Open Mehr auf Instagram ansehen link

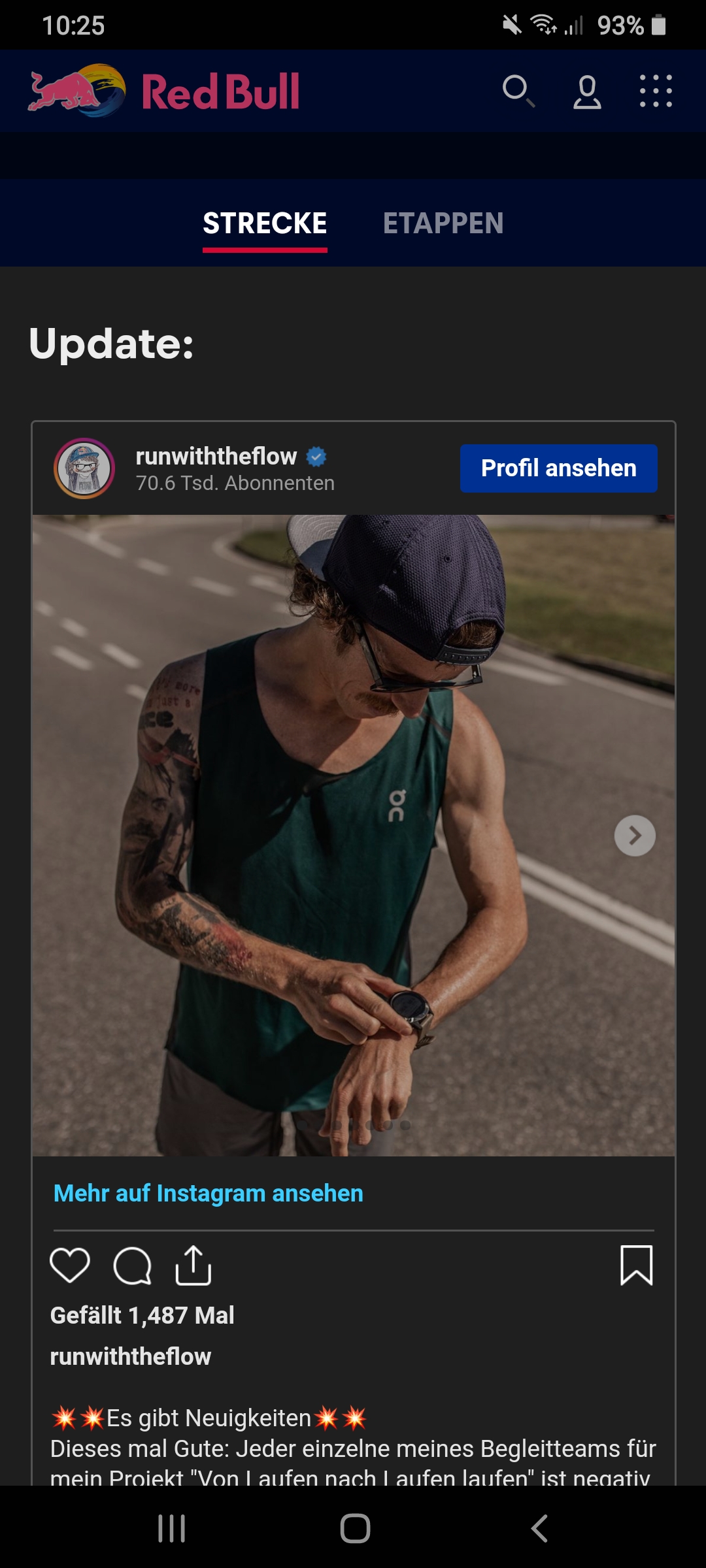coord(208,1193)
